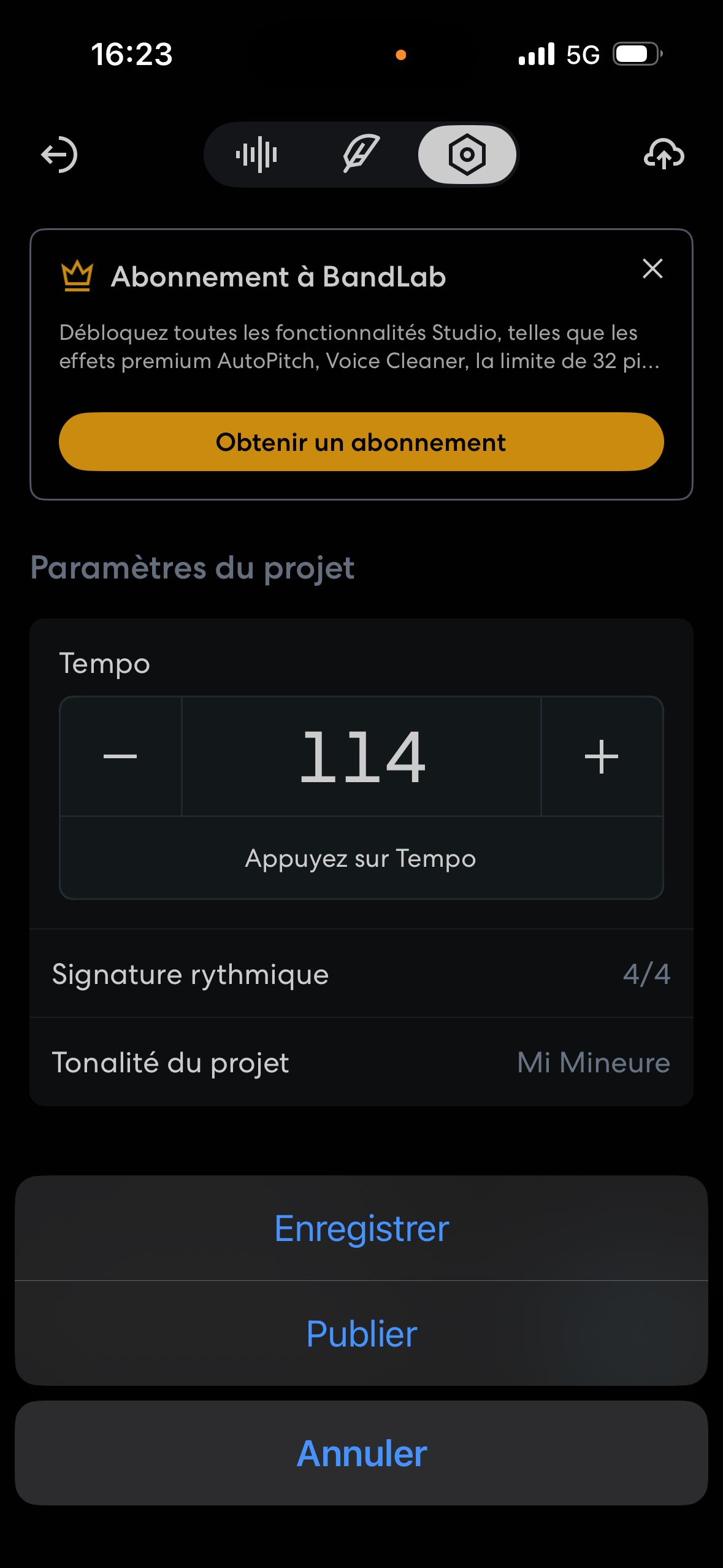The width and height of the screenshot is (723, 1568).
Task: Open the Signature rythmique selector
Action: tap(362, 974)
